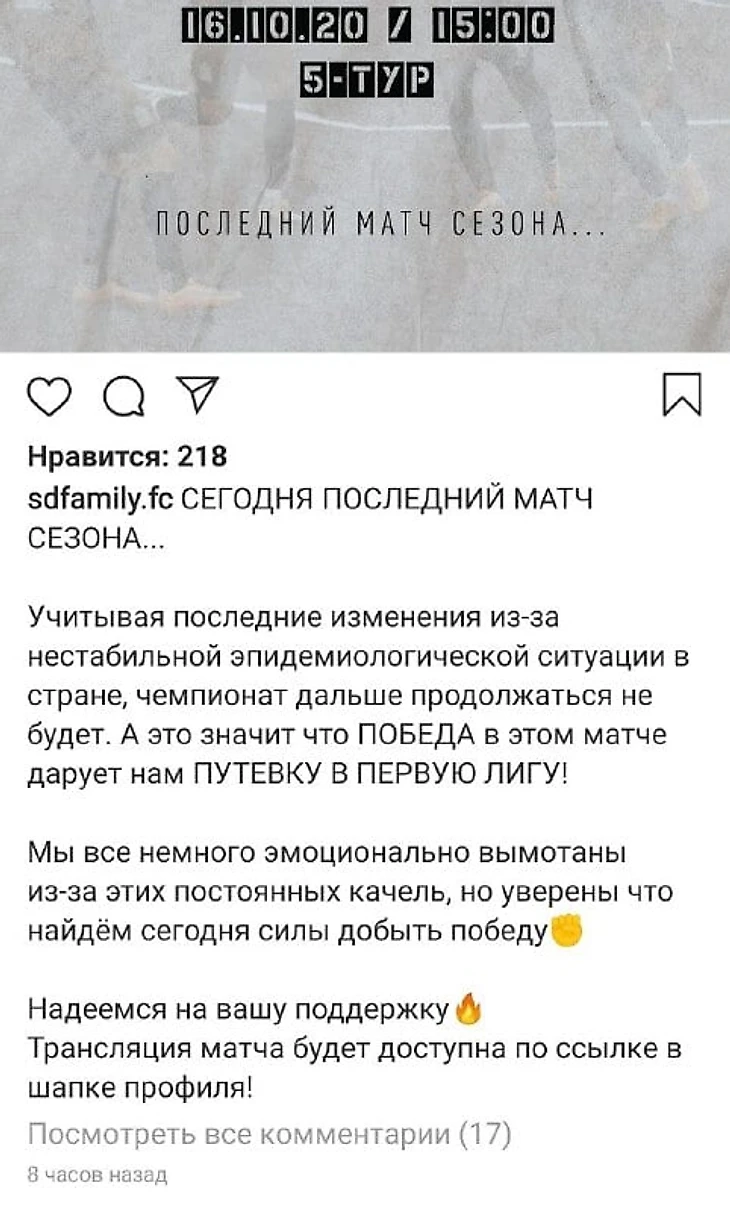
Task: Open the comment icon under the post
Action: [x=125, y=397]
